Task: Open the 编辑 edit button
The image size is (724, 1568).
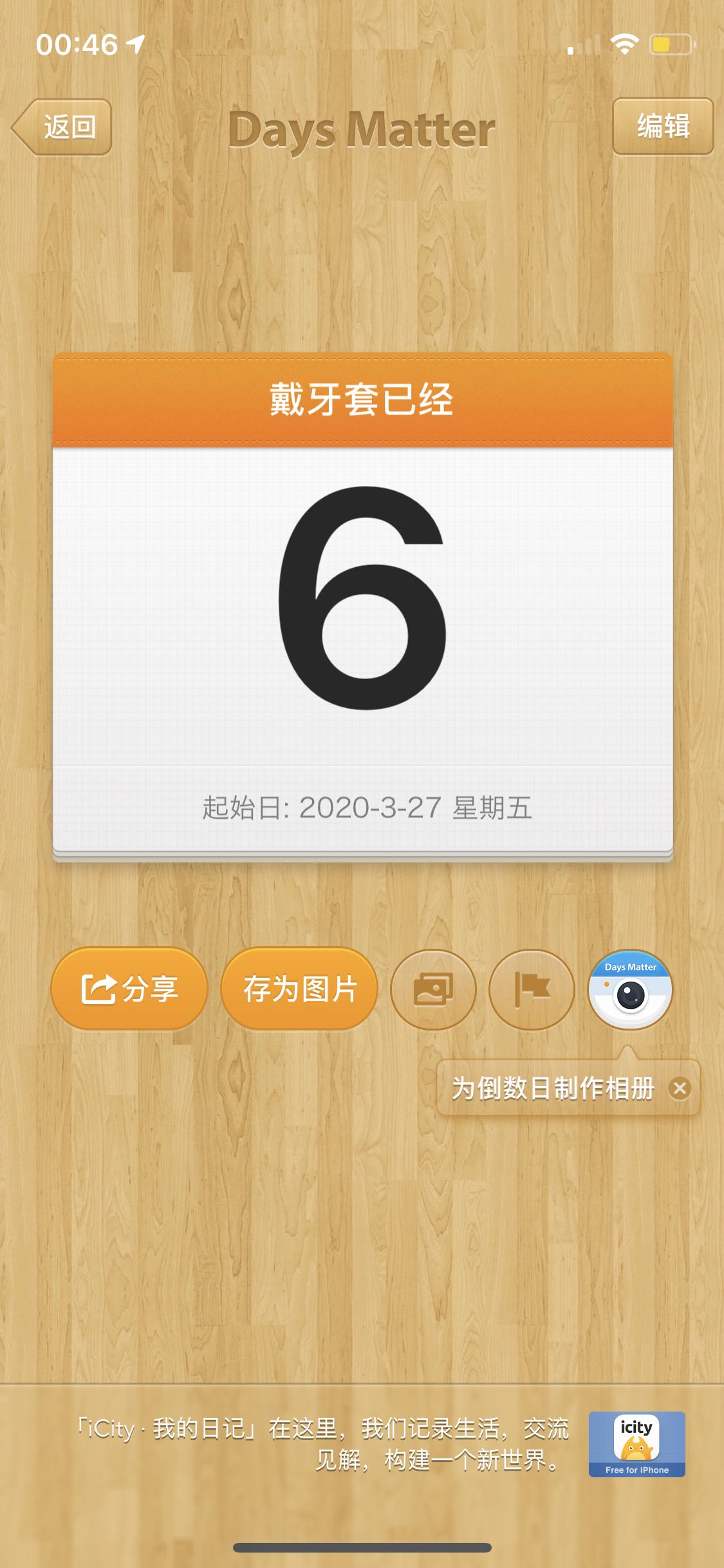Action: coord(662,126)
